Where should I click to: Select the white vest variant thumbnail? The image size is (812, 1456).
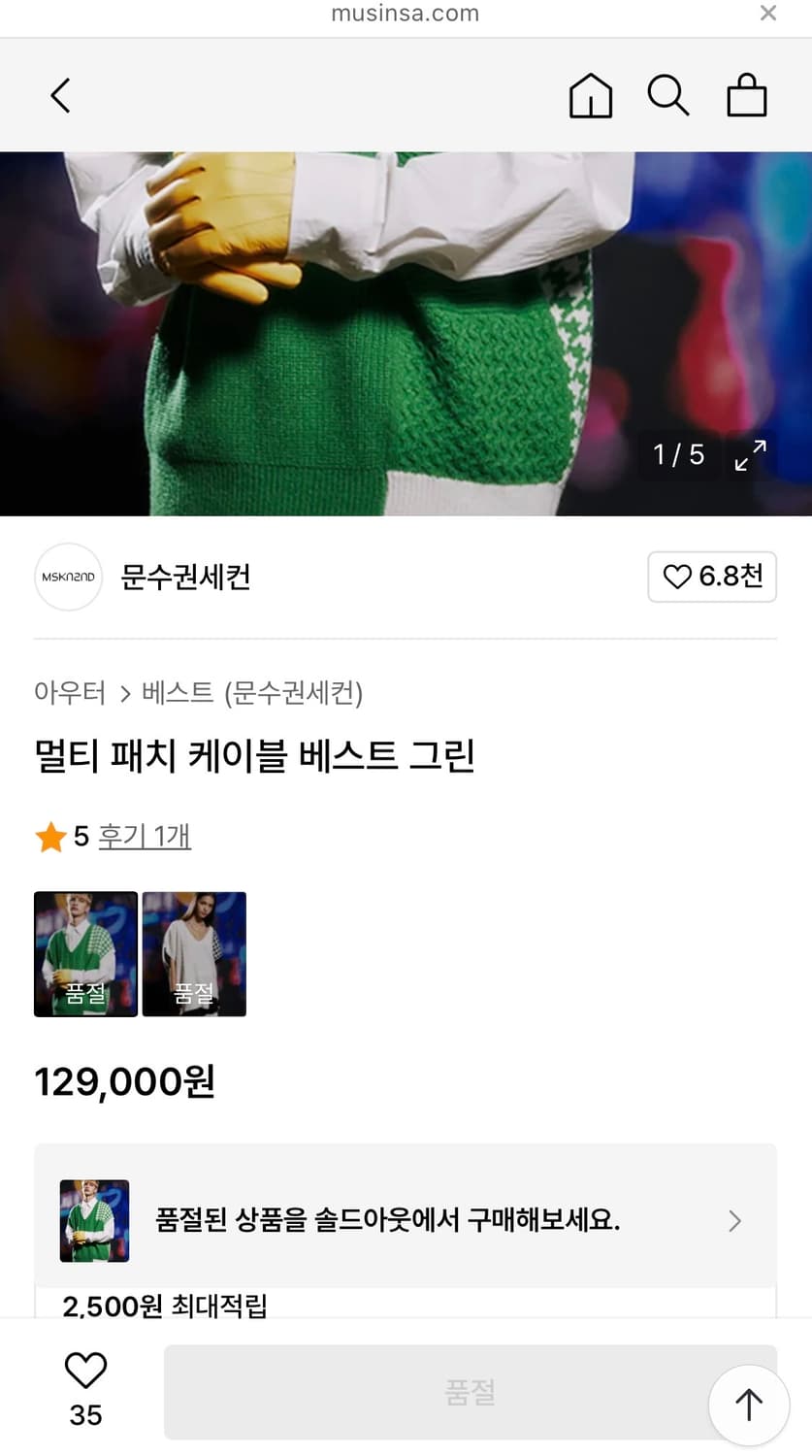tap(194, 953)
